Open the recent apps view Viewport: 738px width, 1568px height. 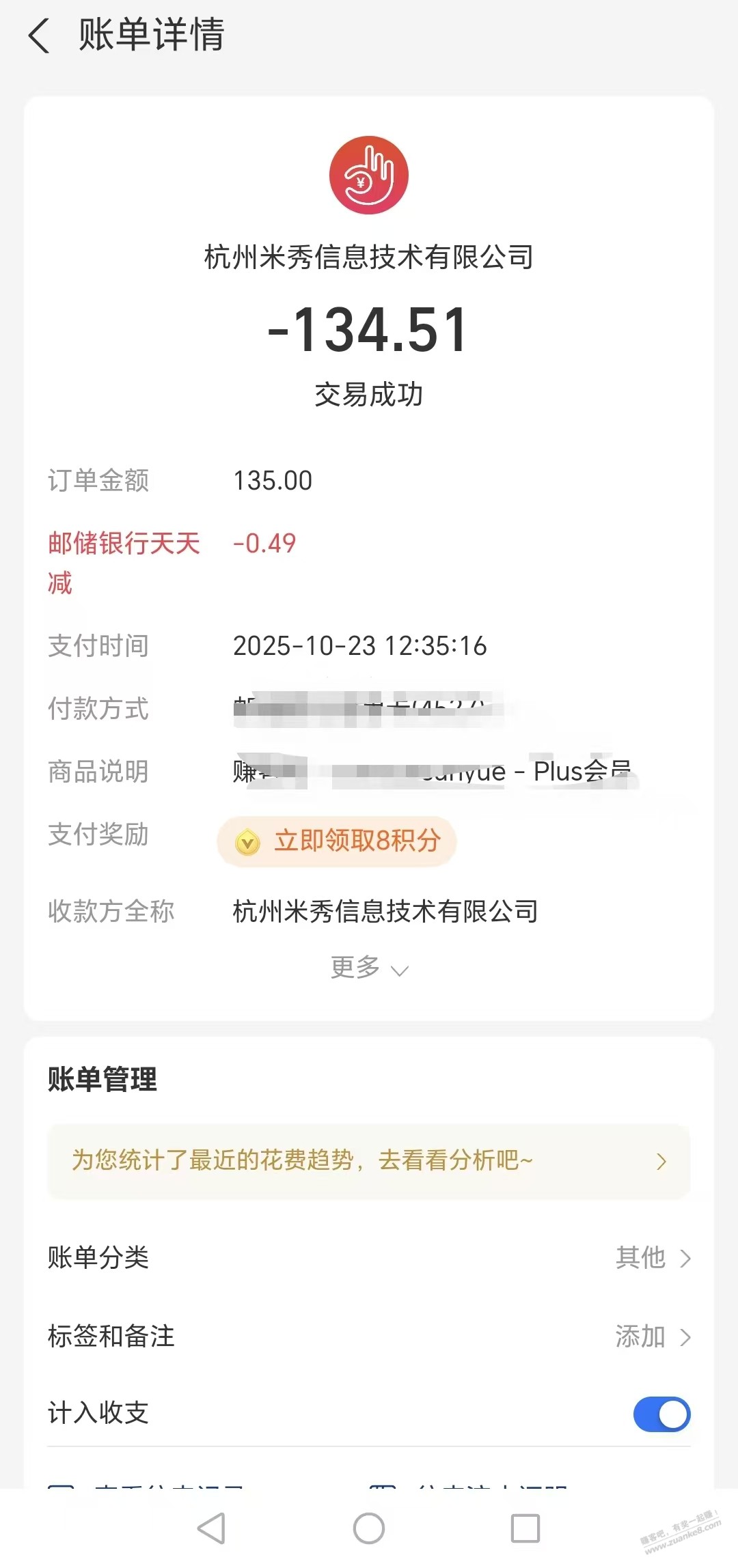point(525,1528)
